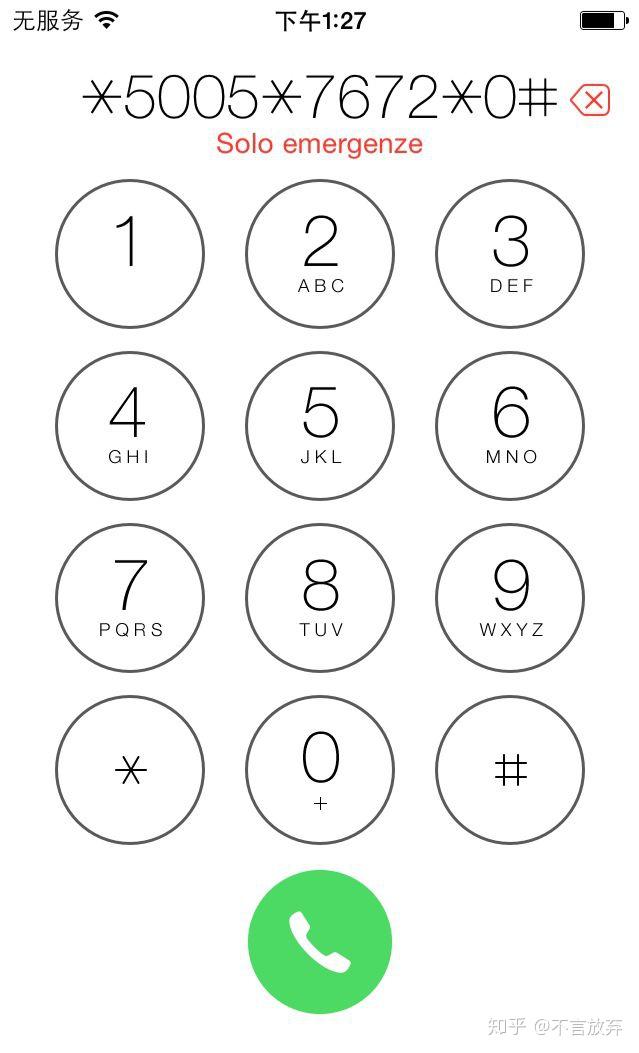Dial the 0 plus key

pos(320,770)
